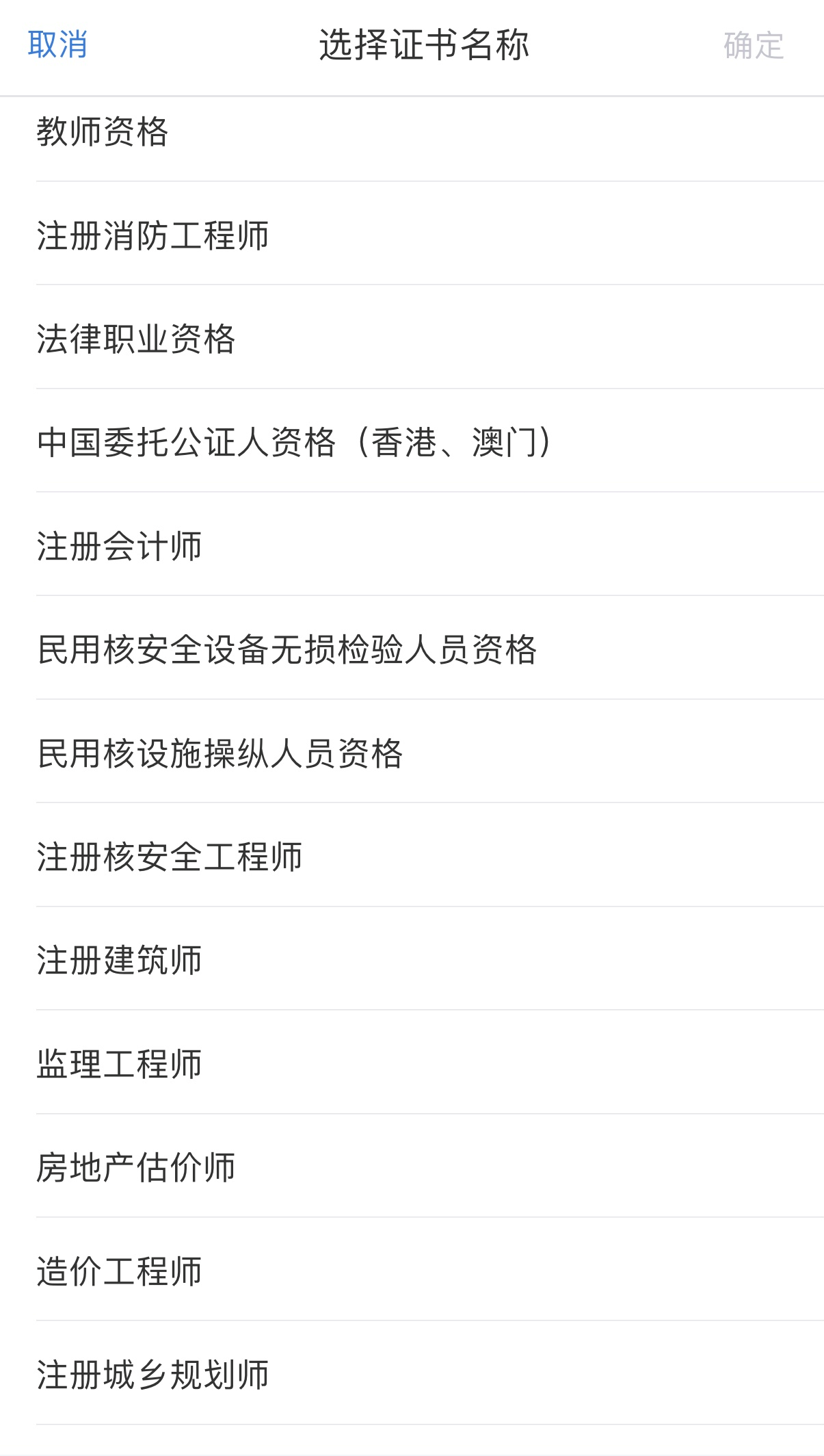Pick 造价工程师 certificate

pos(120,1271)
